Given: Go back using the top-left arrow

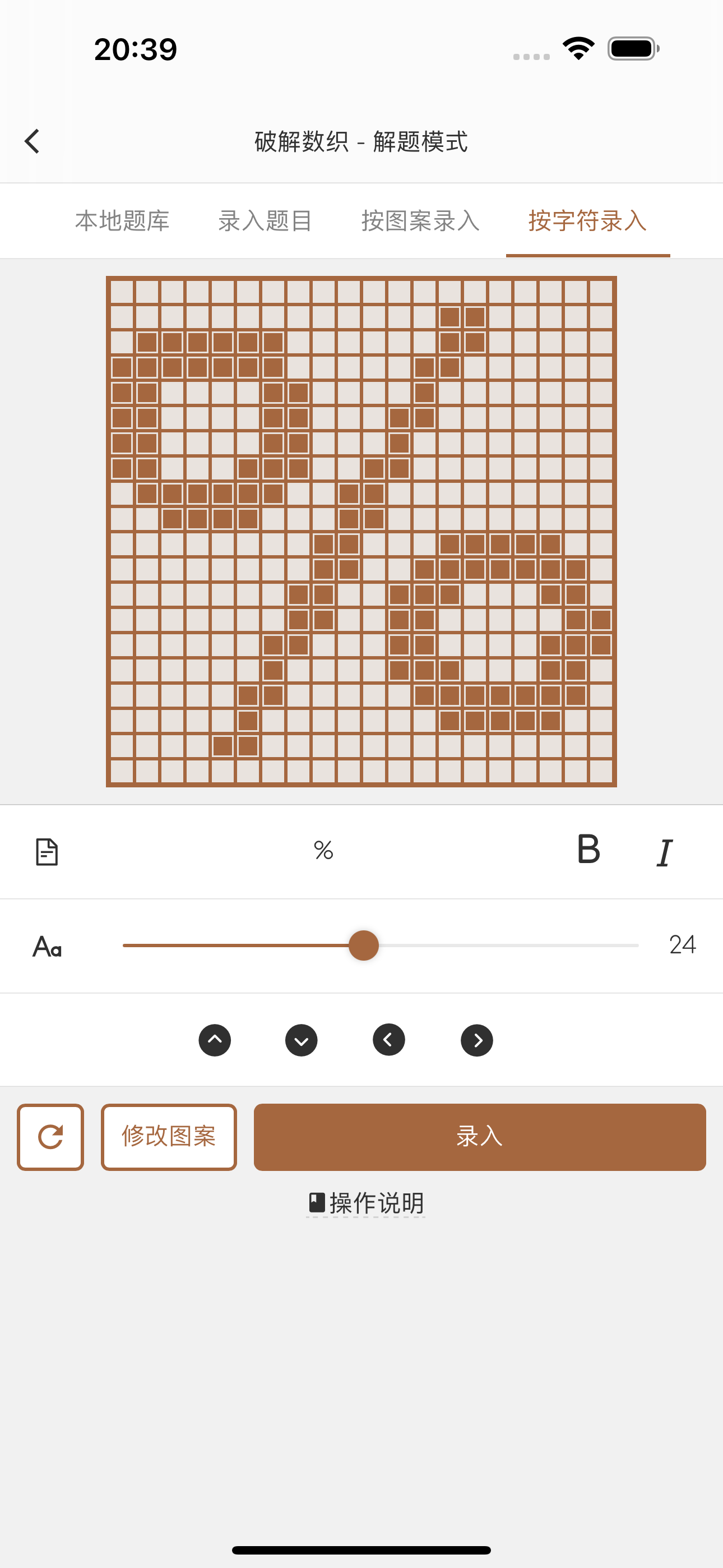Looking at the screenshot, I should pyautogui.click(x=31, y=141).
